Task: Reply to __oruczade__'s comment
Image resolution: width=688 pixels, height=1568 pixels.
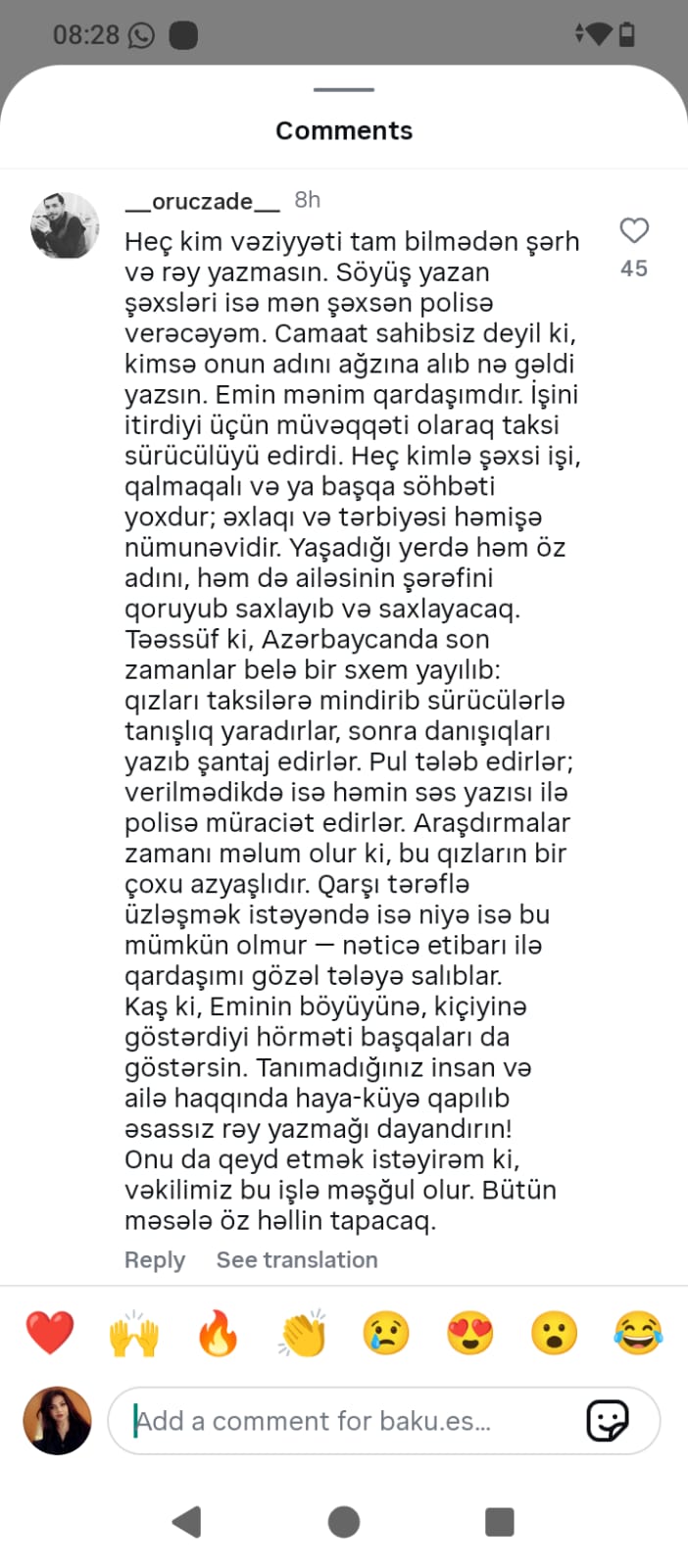Action: 154,1260
